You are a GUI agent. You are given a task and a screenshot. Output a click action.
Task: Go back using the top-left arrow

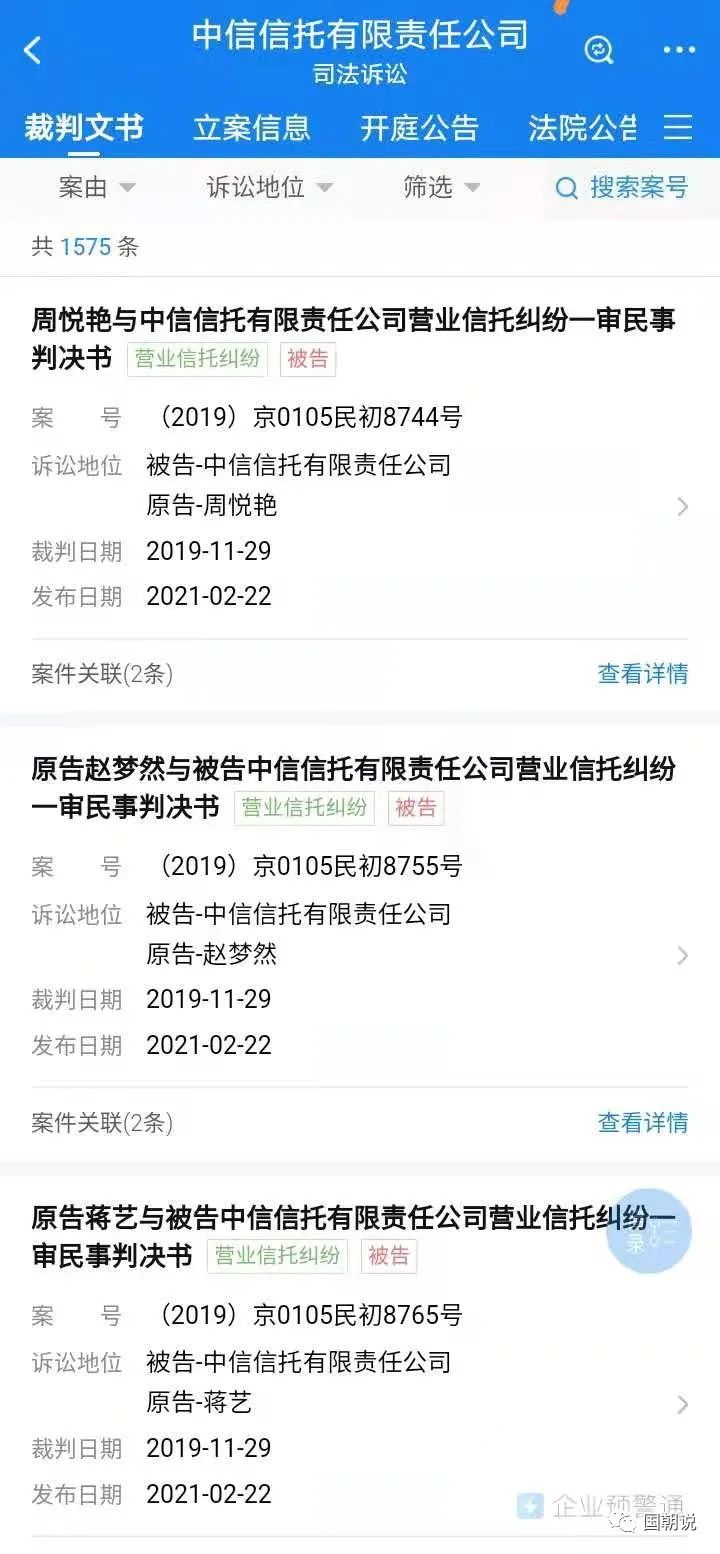point(33,50)
